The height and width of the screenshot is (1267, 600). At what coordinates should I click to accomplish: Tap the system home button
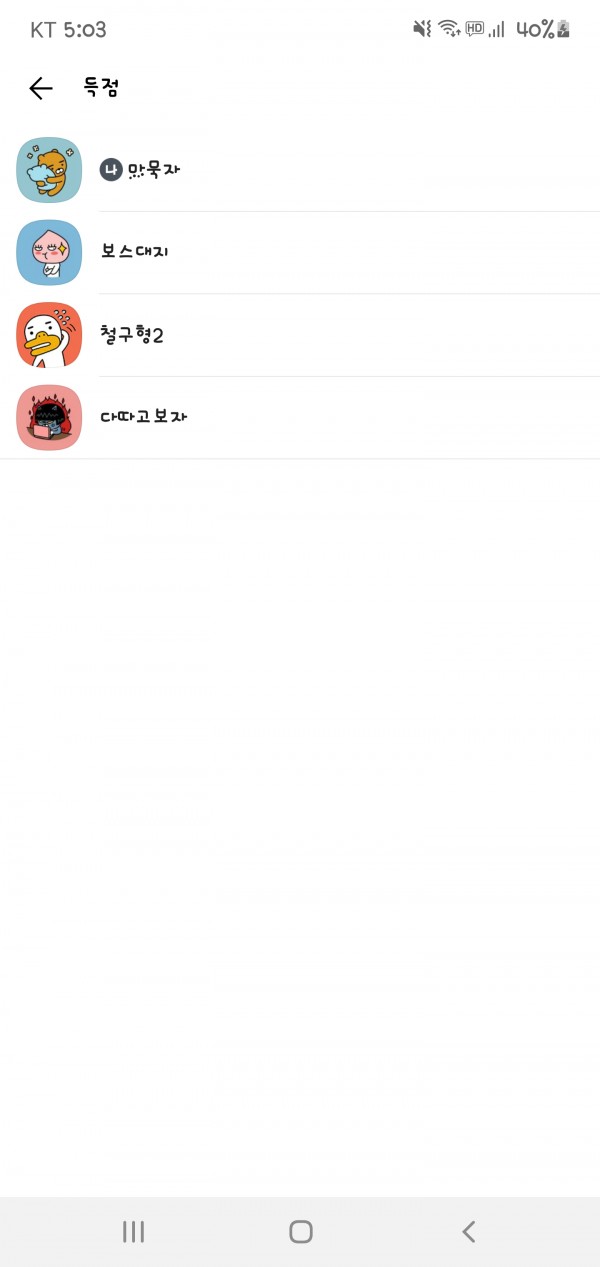click(x=300, y=1231)
